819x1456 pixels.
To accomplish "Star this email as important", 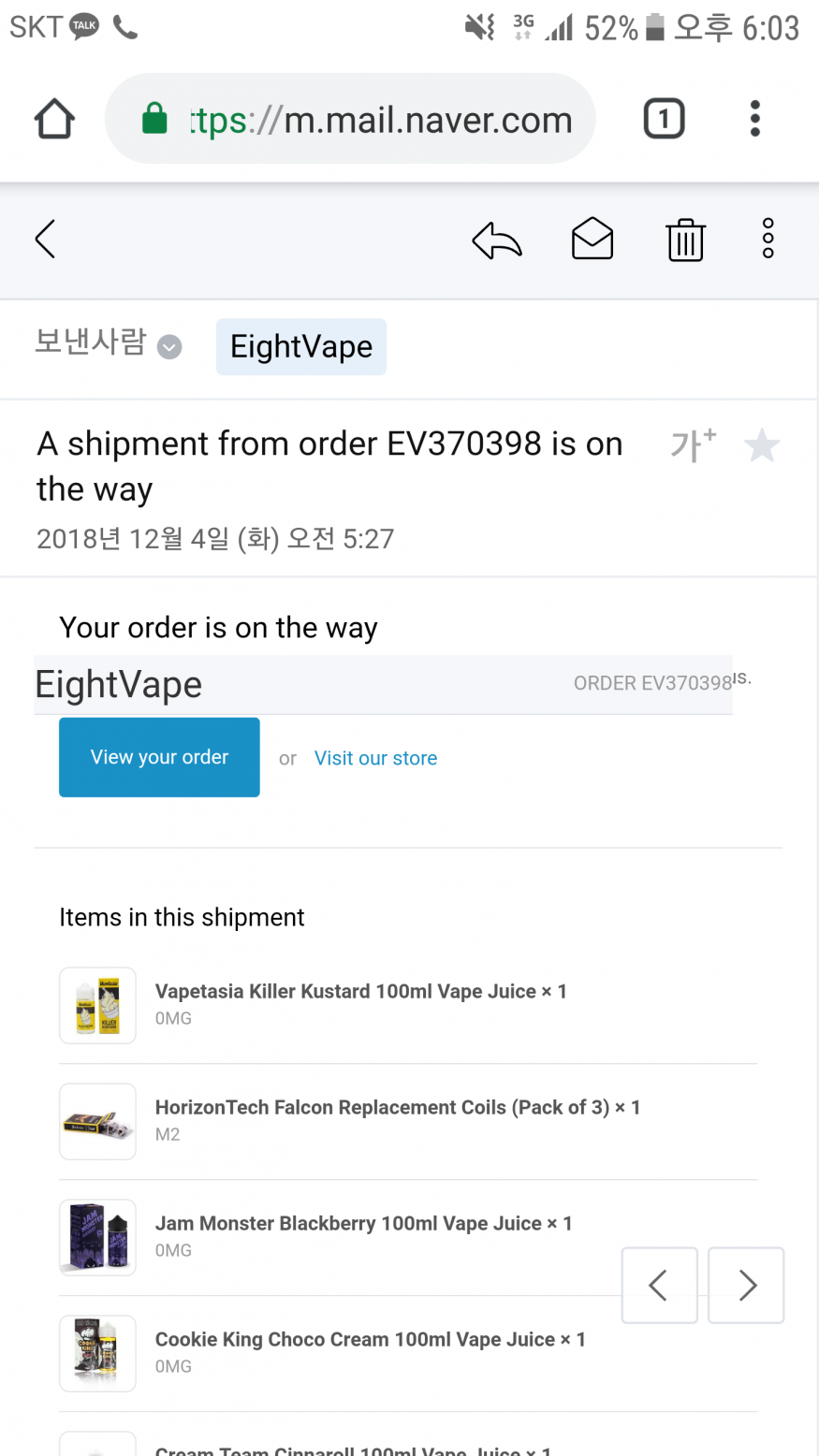I will pyautogui.click(x=762, y=445).
